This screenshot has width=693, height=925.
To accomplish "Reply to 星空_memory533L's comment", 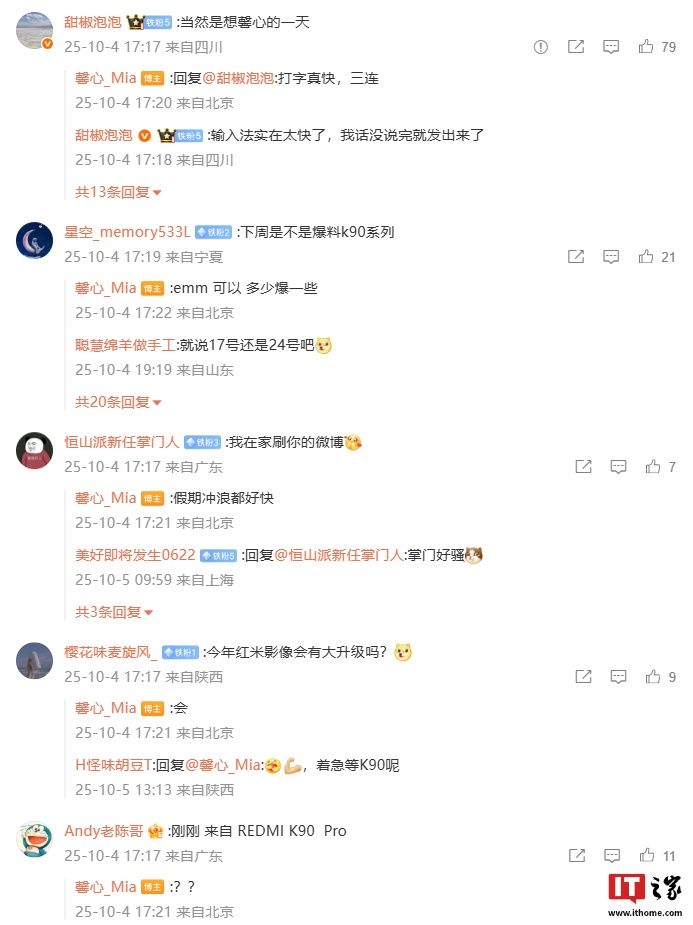I will point(611,257).
